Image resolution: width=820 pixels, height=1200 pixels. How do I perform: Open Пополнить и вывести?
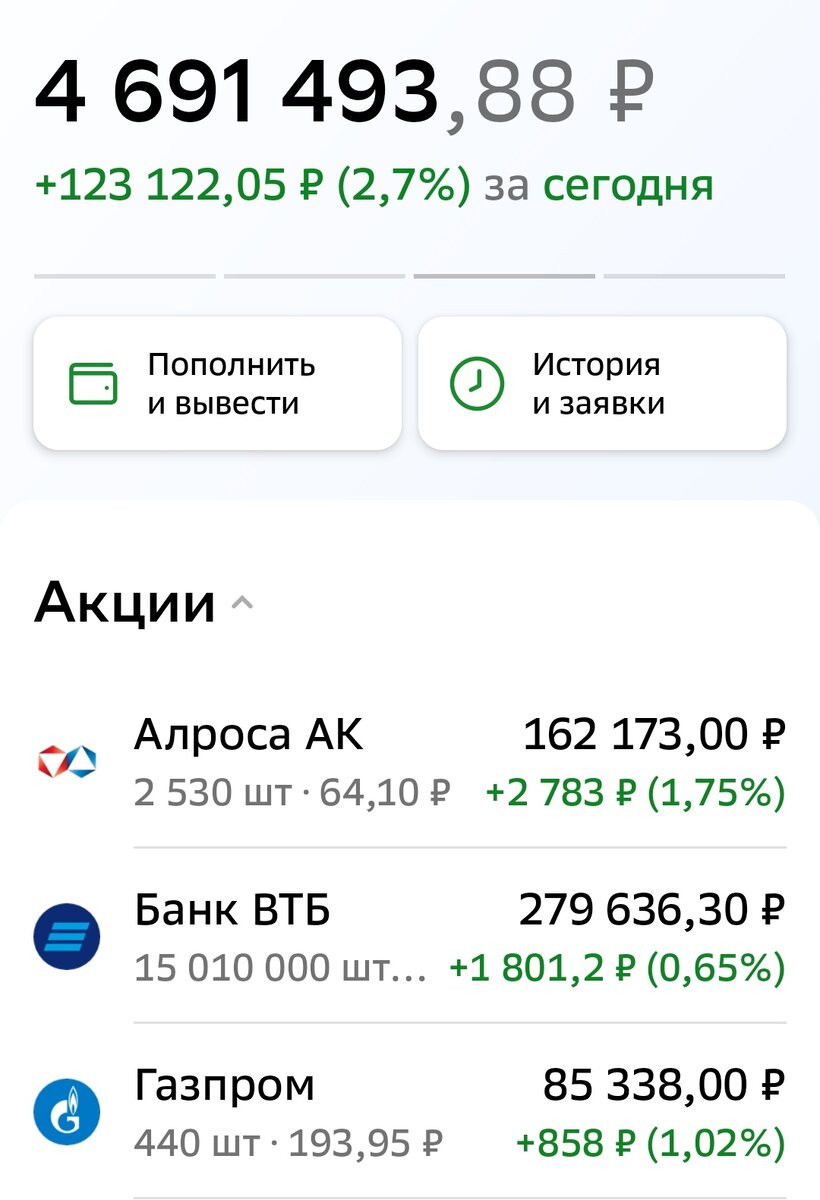(x=217, y=384)
